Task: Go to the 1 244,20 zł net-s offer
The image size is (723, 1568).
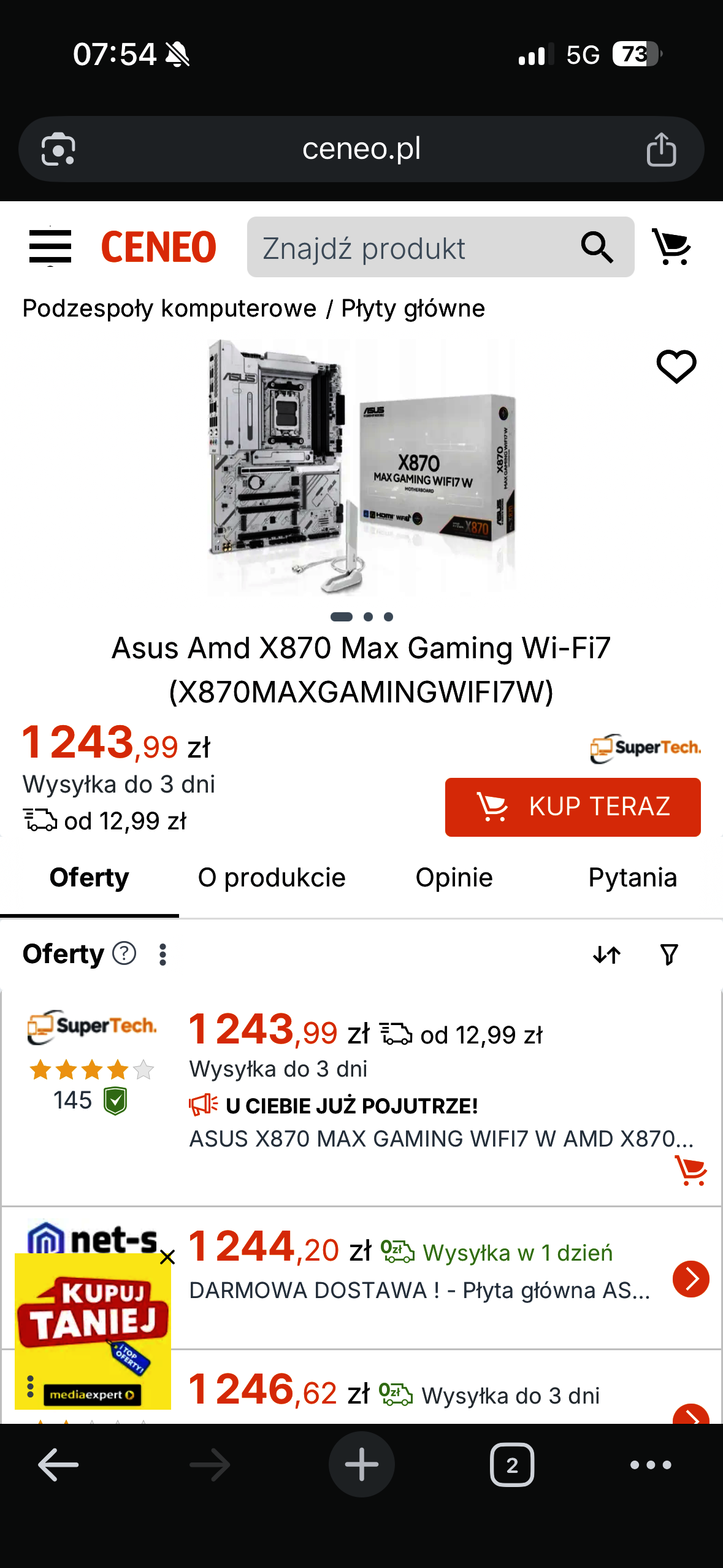Action: 690,1279
